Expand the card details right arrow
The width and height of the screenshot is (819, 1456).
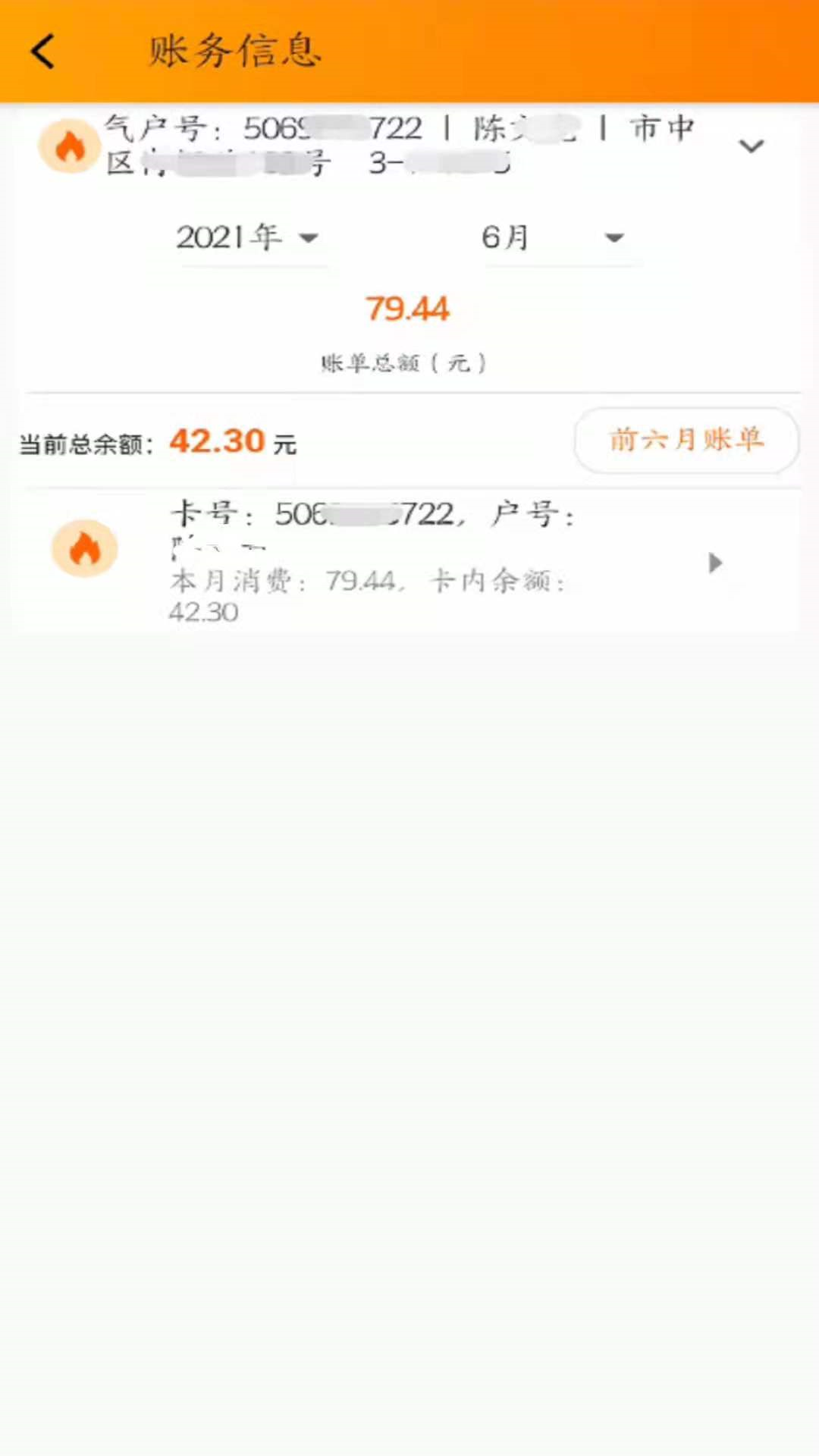tap(714, 563)
